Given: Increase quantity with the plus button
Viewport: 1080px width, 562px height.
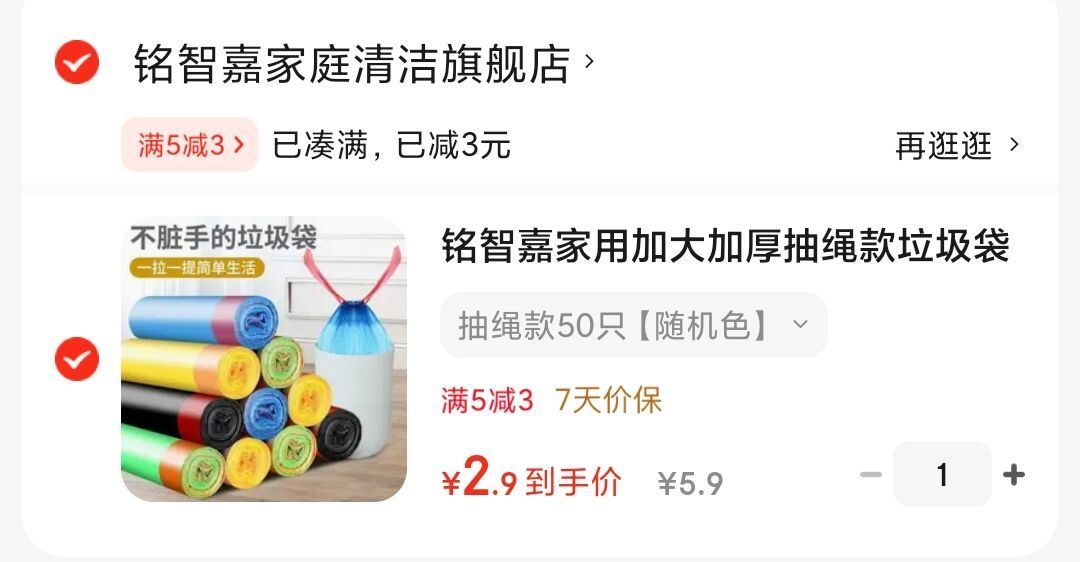Looking at the screenshot, I should coord(1013,474).
